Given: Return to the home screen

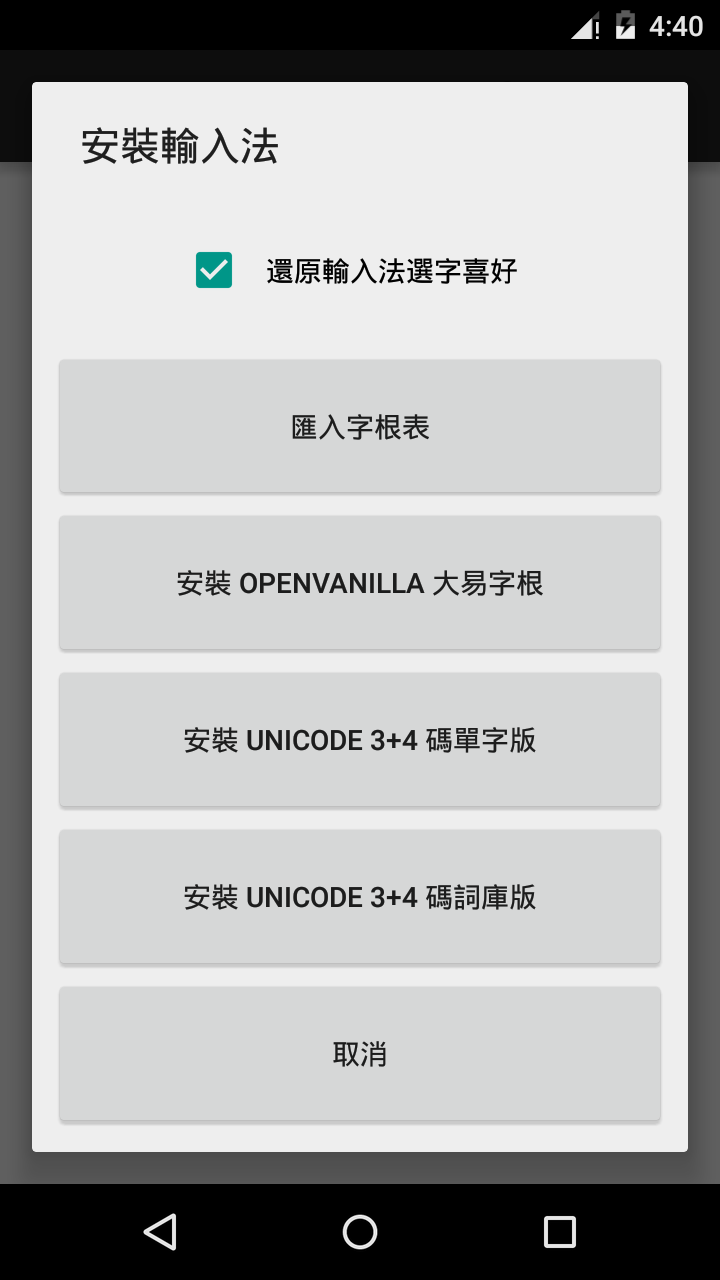Looking at the screenshot, I should click(360, 1232).
